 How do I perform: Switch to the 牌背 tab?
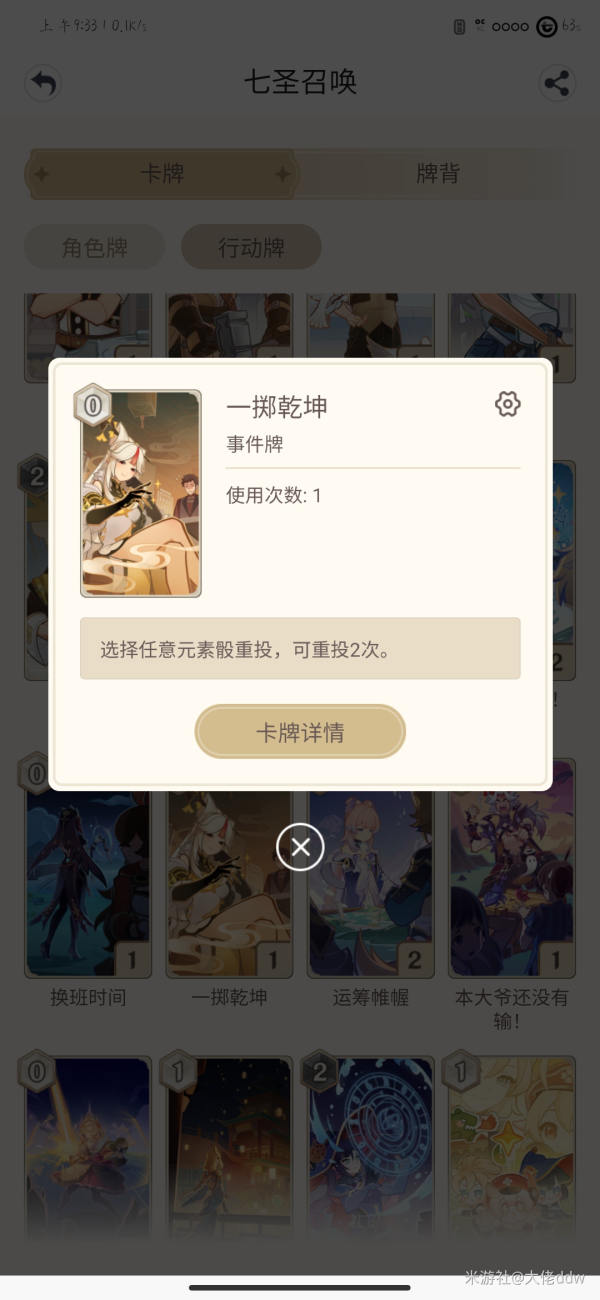437,174
